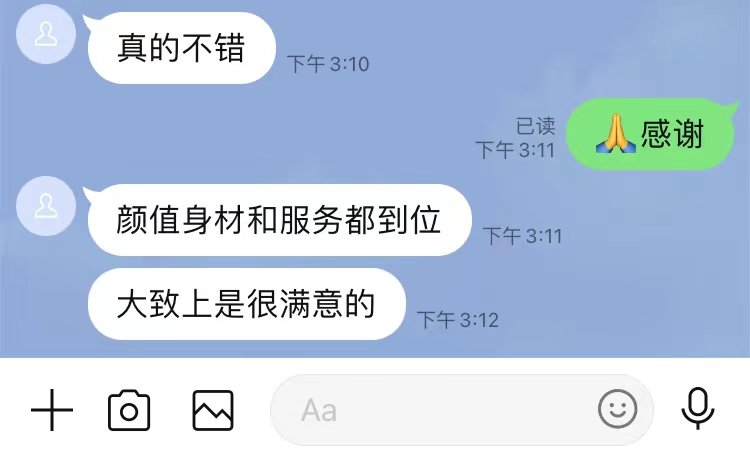Open the photo gallery picker
The width and height of the screenshot is (750, 460).
pos(213,410)
